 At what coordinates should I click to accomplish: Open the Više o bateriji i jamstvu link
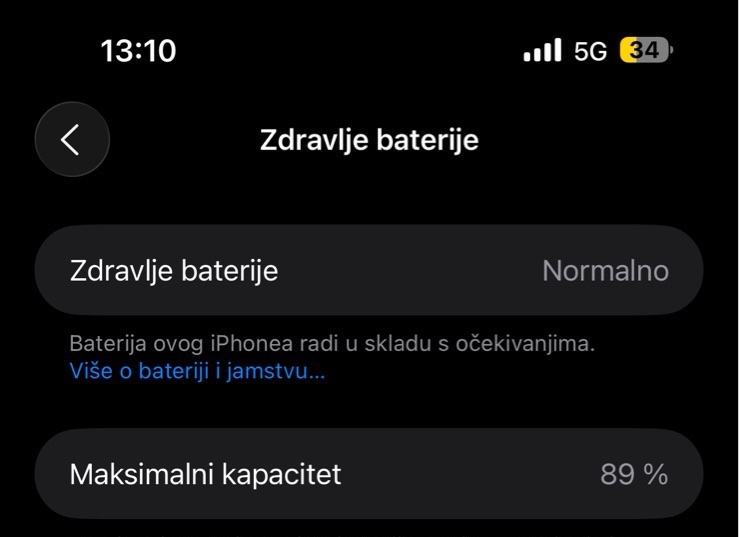click(x=197, y=372)
